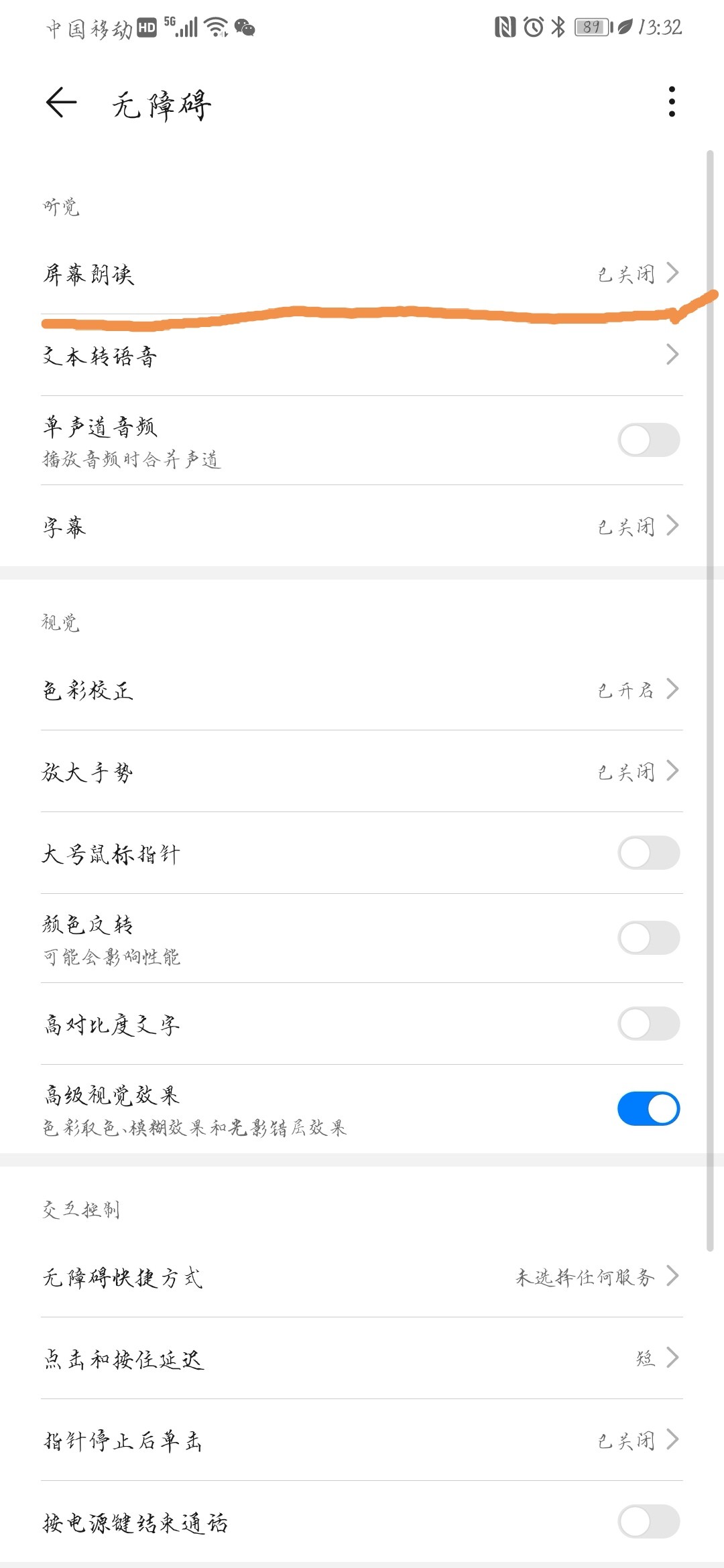
Task: Open 色彩校正 settings
Action: click(362, 690)
